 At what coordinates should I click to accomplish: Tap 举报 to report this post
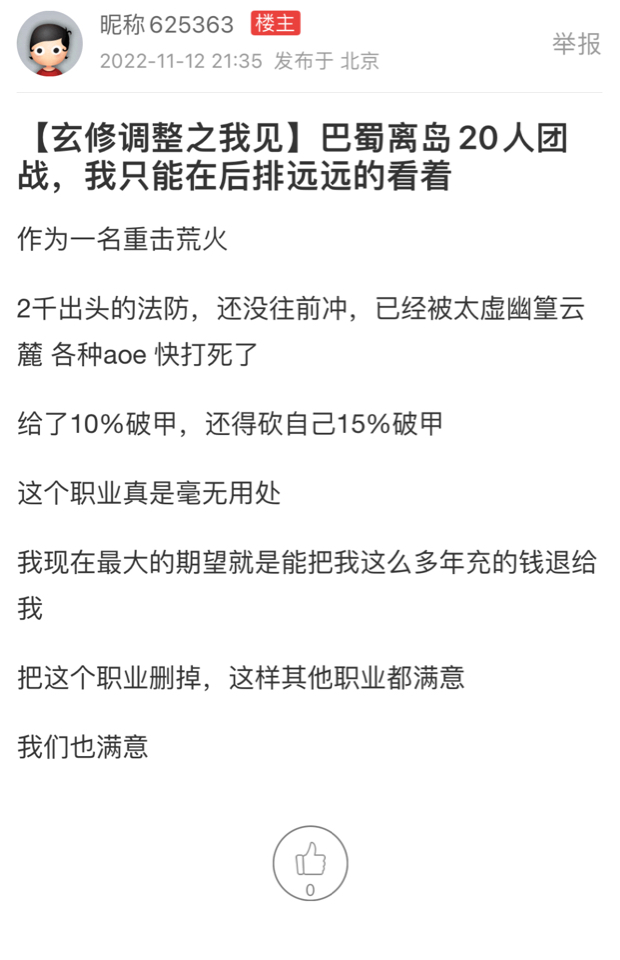[x=577, y=44]
